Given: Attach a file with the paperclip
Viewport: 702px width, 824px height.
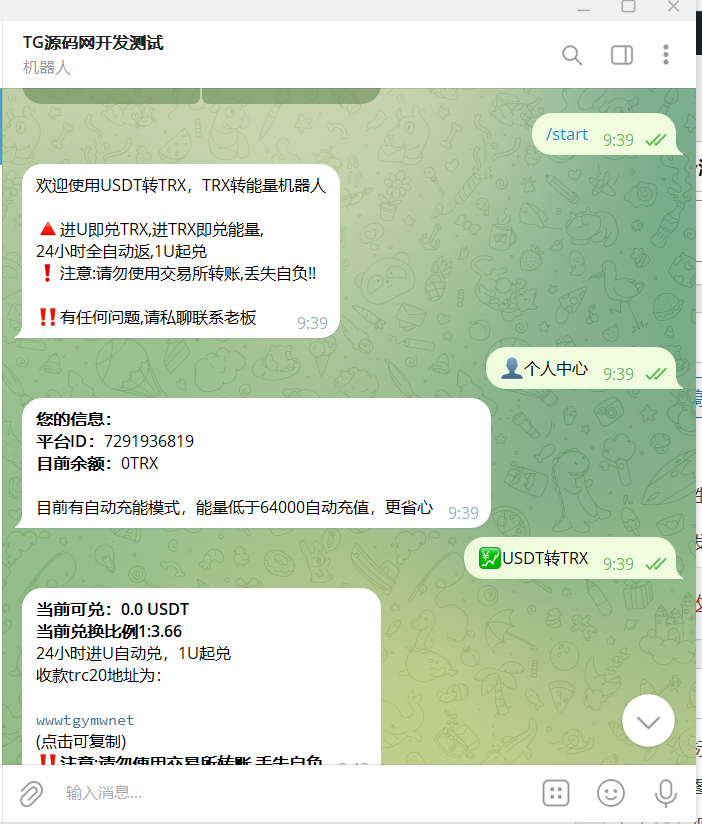Looking at the screenshot, I should click(32, 794).
